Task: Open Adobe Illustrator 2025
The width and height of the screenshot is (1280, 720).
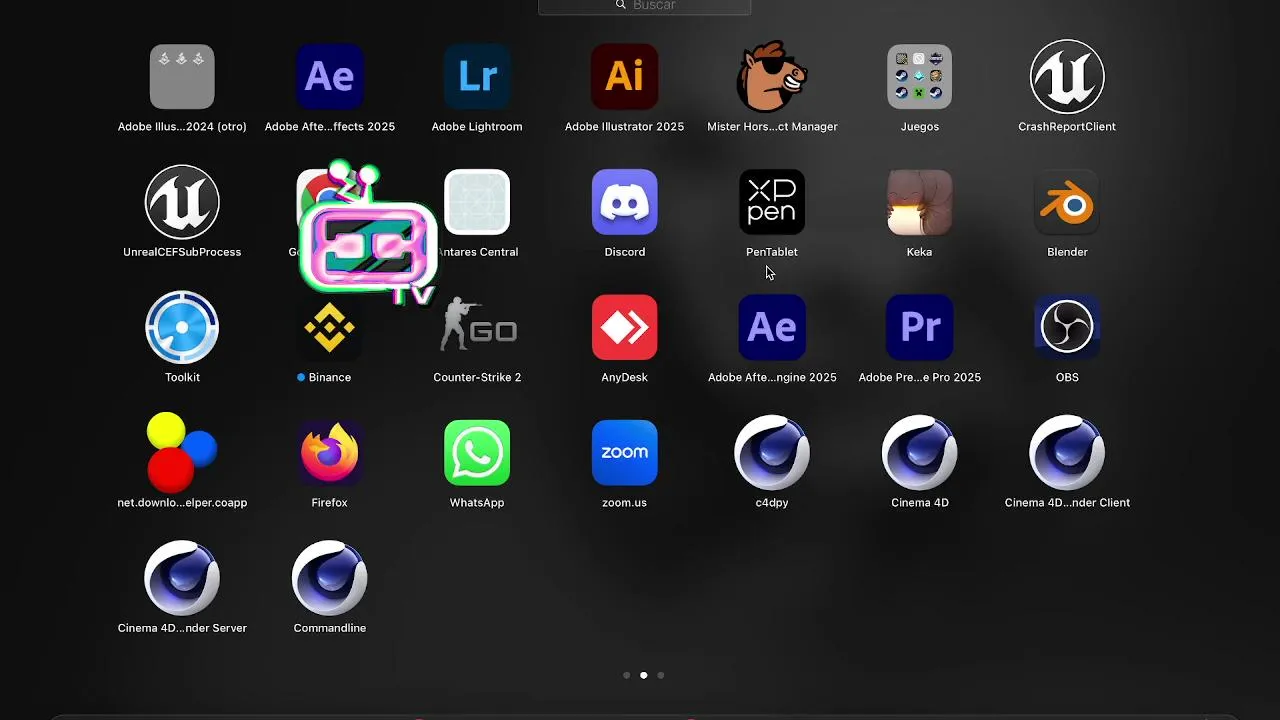Action: coord(624,78)
